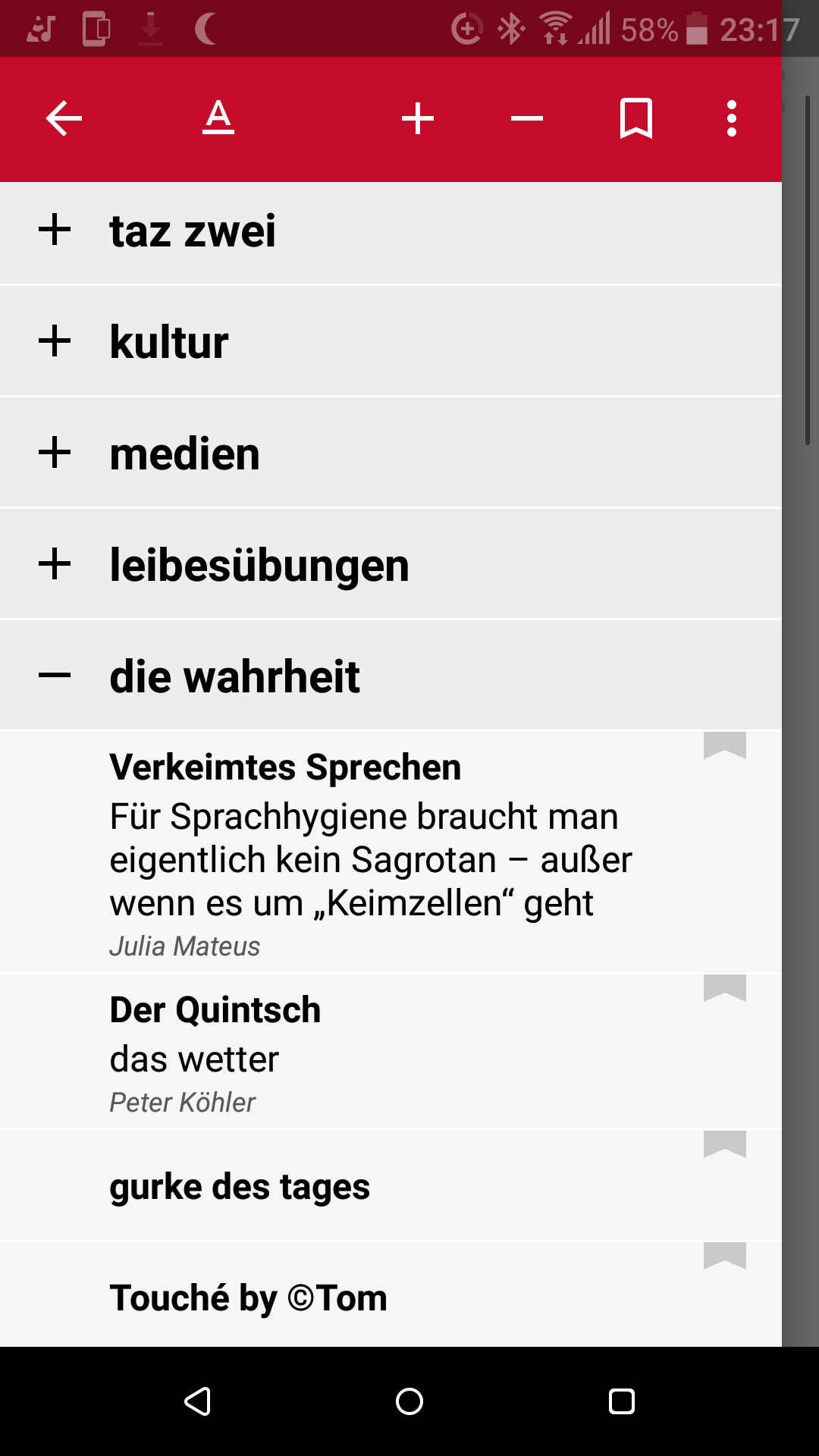Bookmark gurke des tages
This screenshot has height=1456, width=819.
click(x=725, y=1145)
